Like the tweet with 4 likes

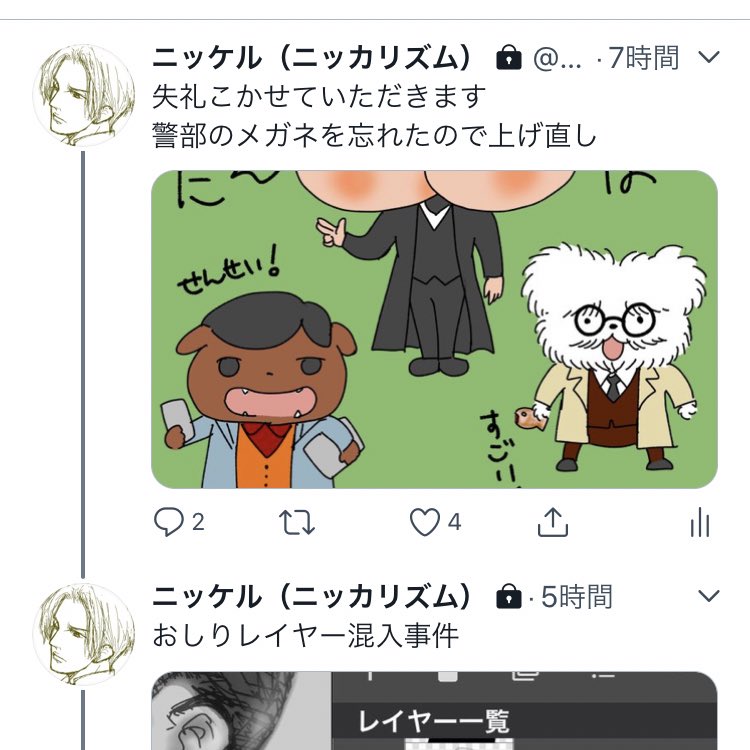(x=426, y=522)
